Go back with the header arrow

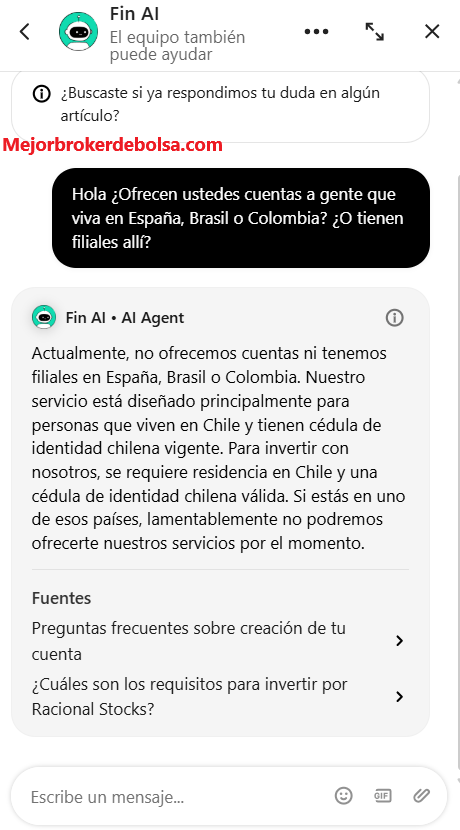pos(24,32)
